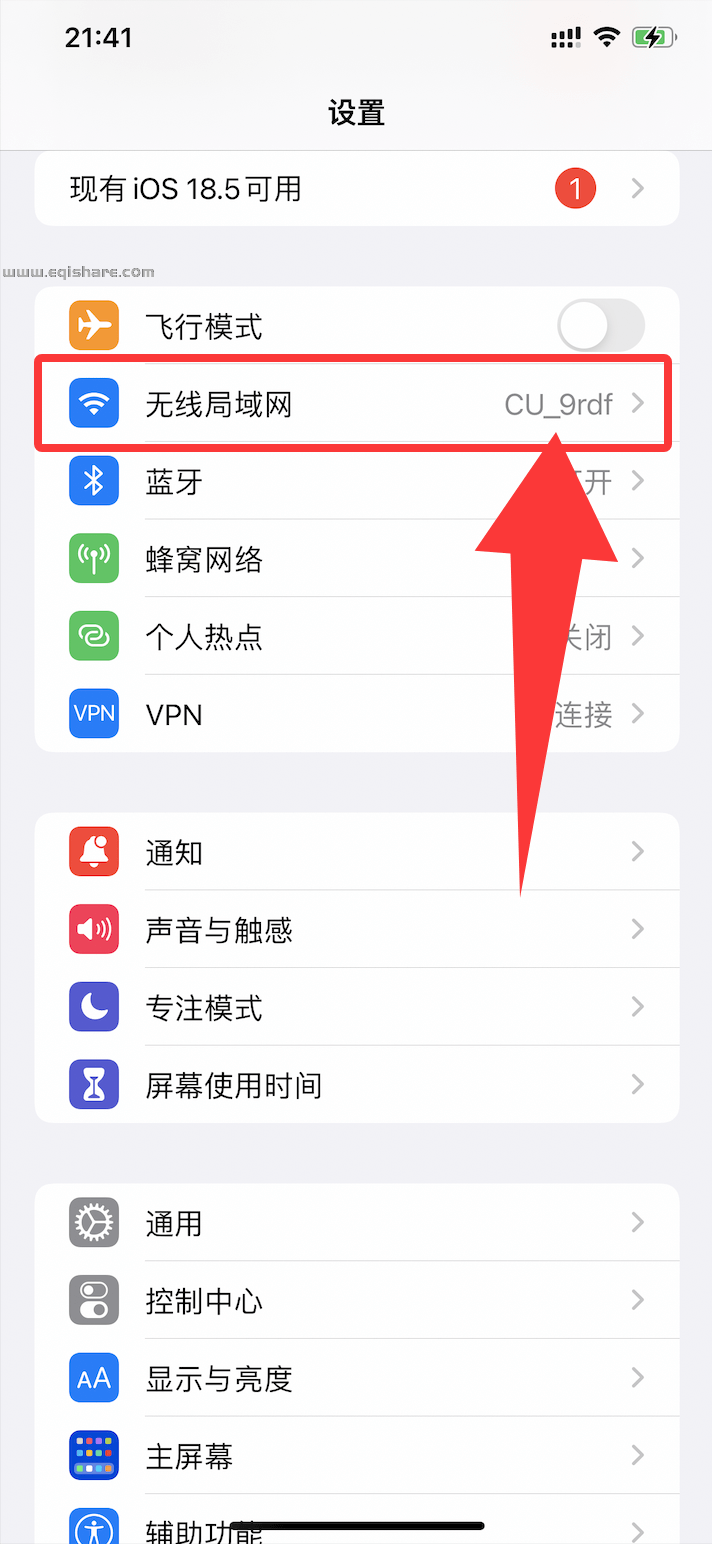Open Home Screen (主屏幕) settings
712x1544 pixels.
pos(356,1456)
